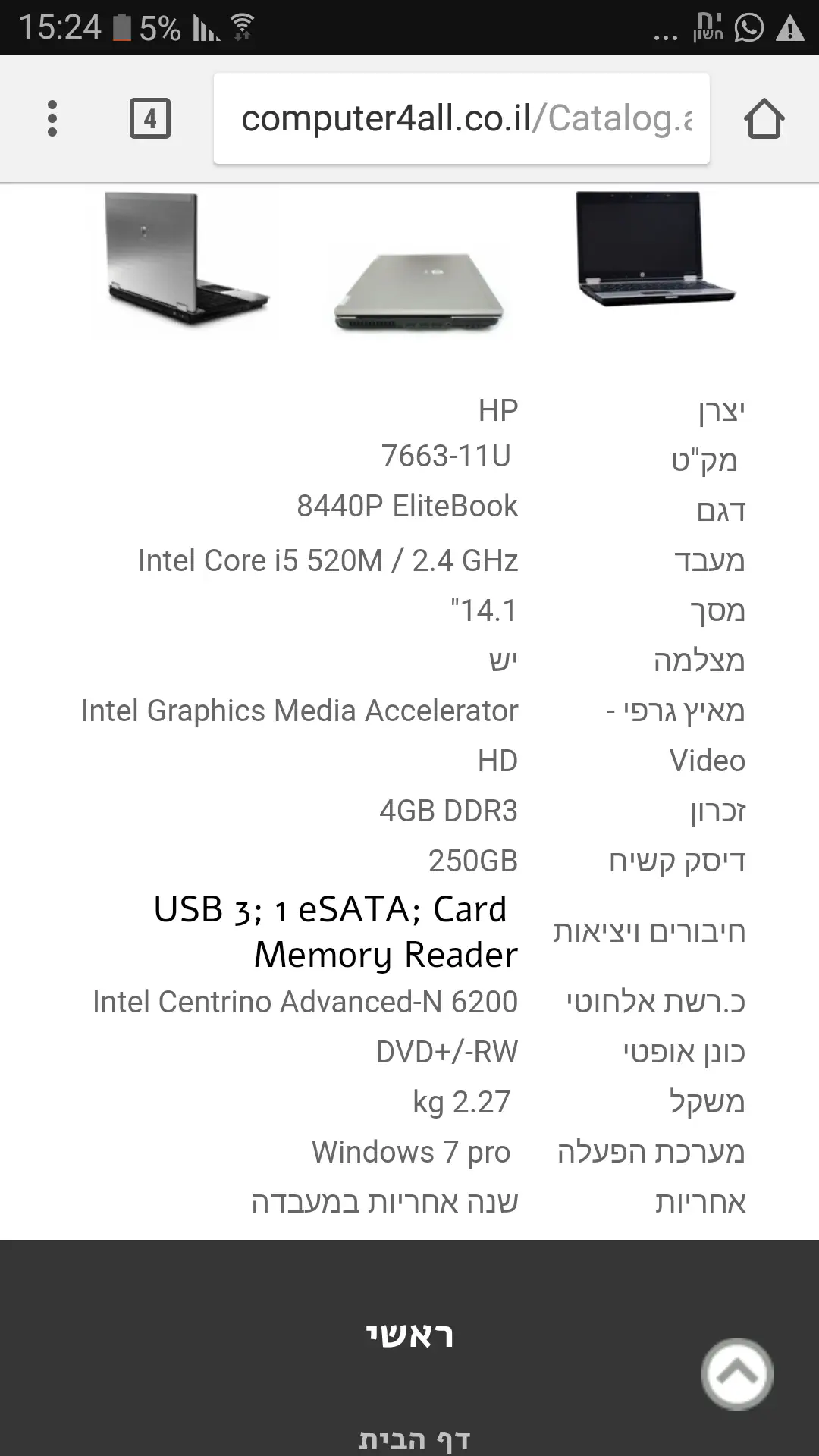The height and width of the screenshot is (1456, 819).
Task: Open the browser overflow menu
Action: coord(52,118)
